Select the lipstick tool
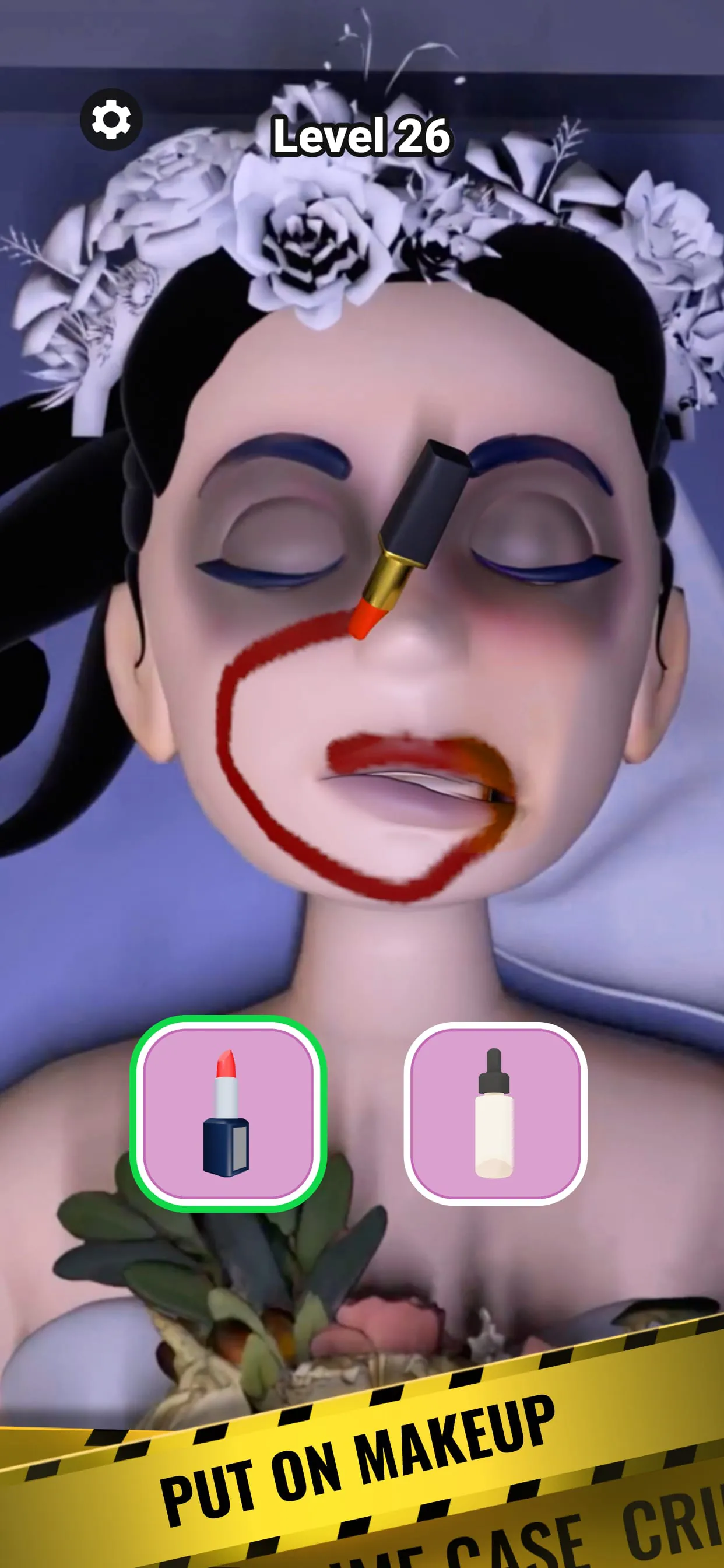The width and height of the screenshot is (724, 1568). (x=227, y=1114)
